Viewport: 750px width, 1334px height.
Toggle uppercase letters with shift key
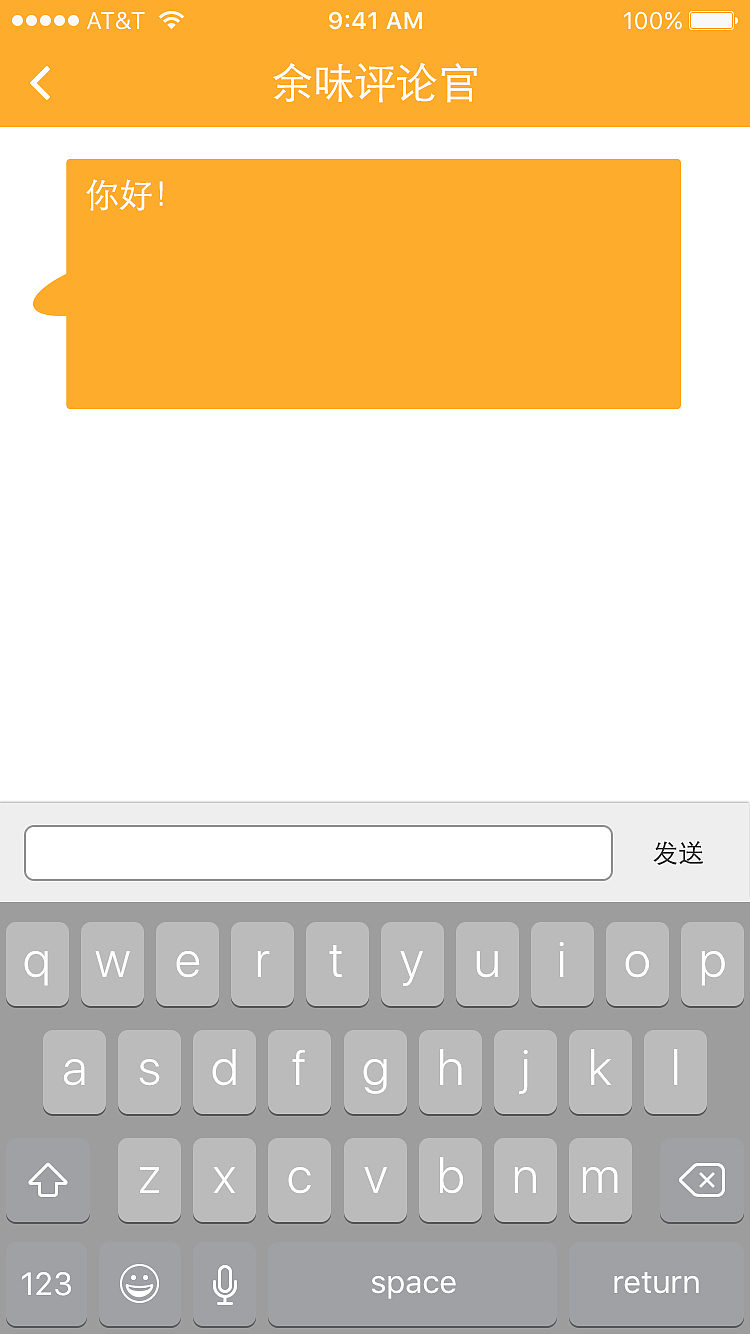tap(47, 1180)
